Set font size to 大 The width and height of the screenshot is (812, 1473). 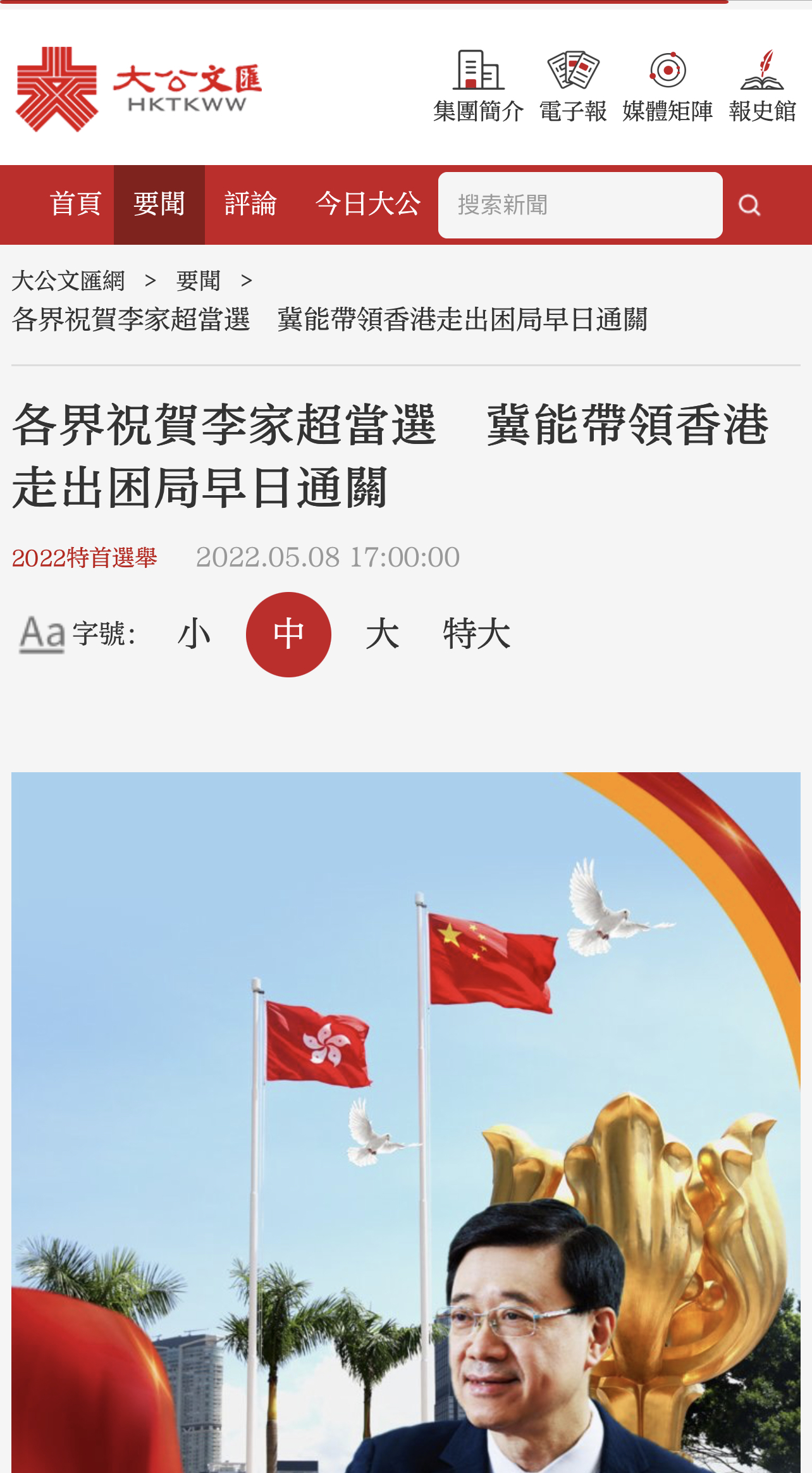[383, 634]
